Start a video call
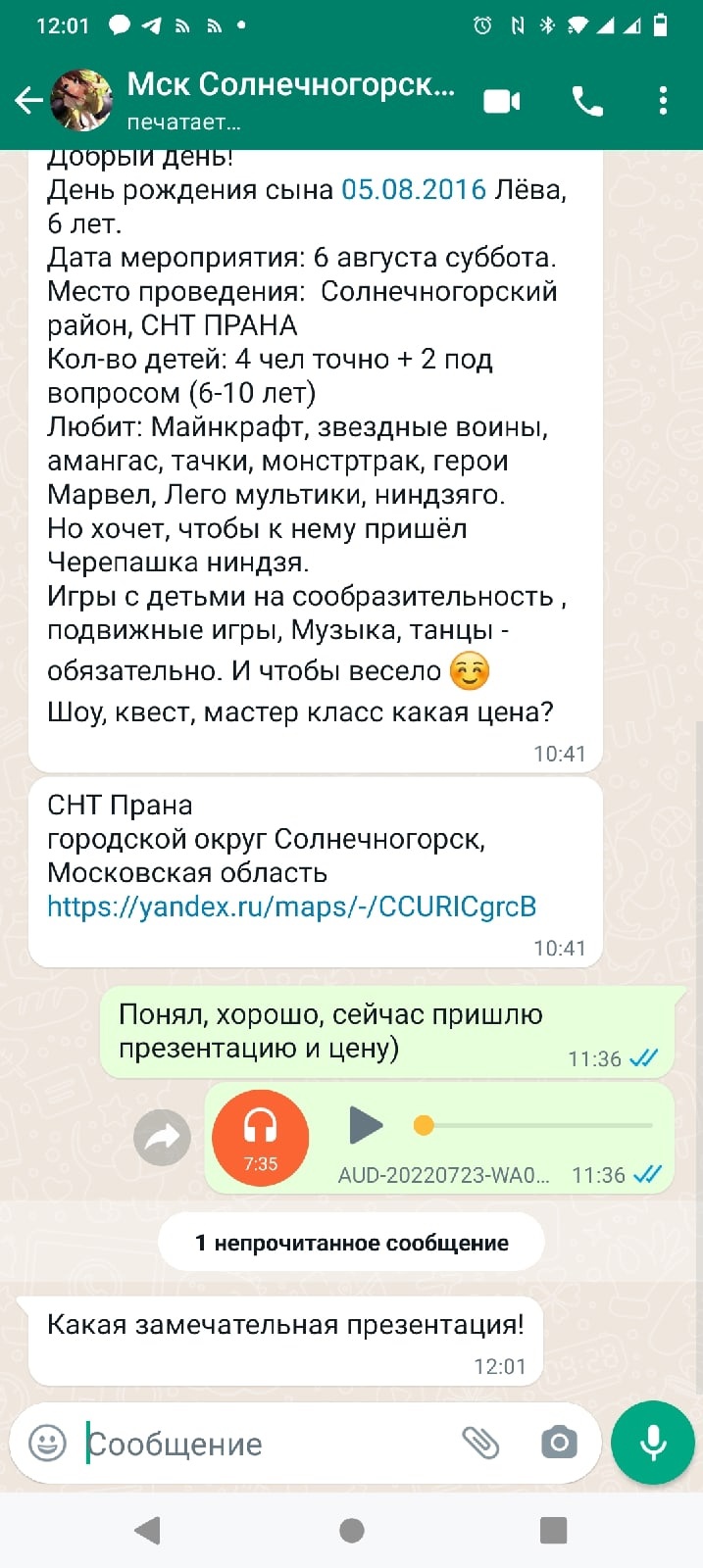 502,101
